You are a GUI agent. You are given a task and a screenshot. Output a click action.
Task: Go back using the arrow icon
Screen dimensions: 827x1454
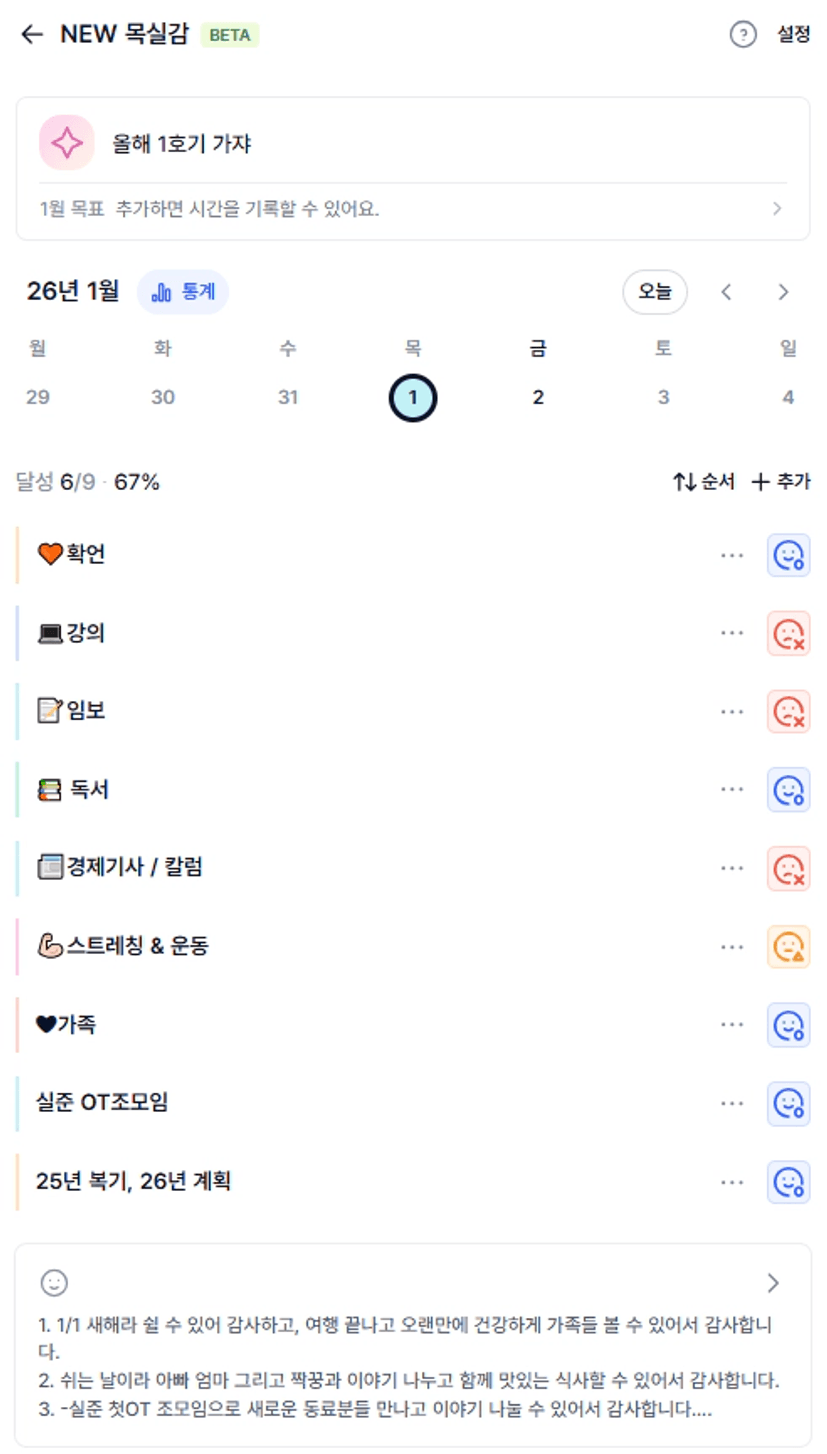pos(33,34)
